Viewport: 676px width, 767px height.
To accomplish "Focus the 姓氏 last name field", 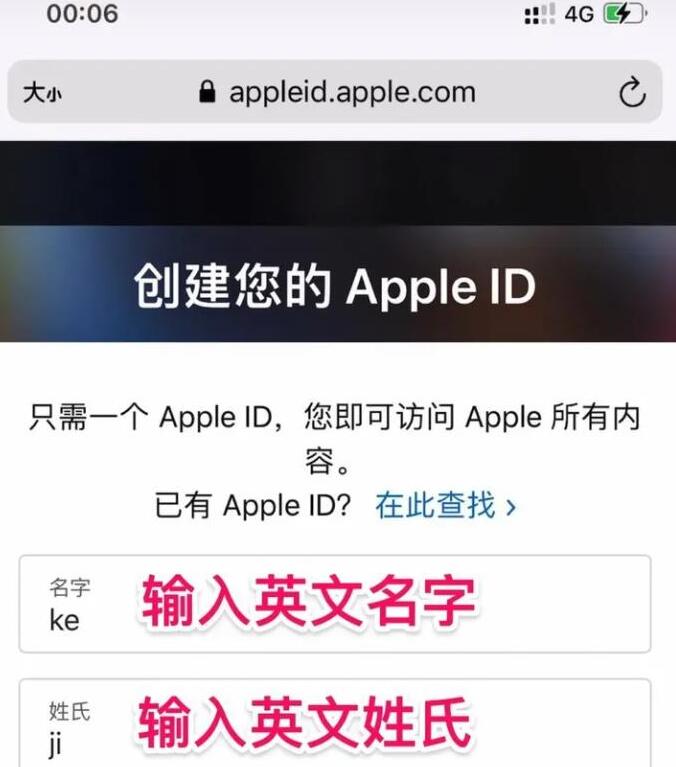I will coord(335,724).
